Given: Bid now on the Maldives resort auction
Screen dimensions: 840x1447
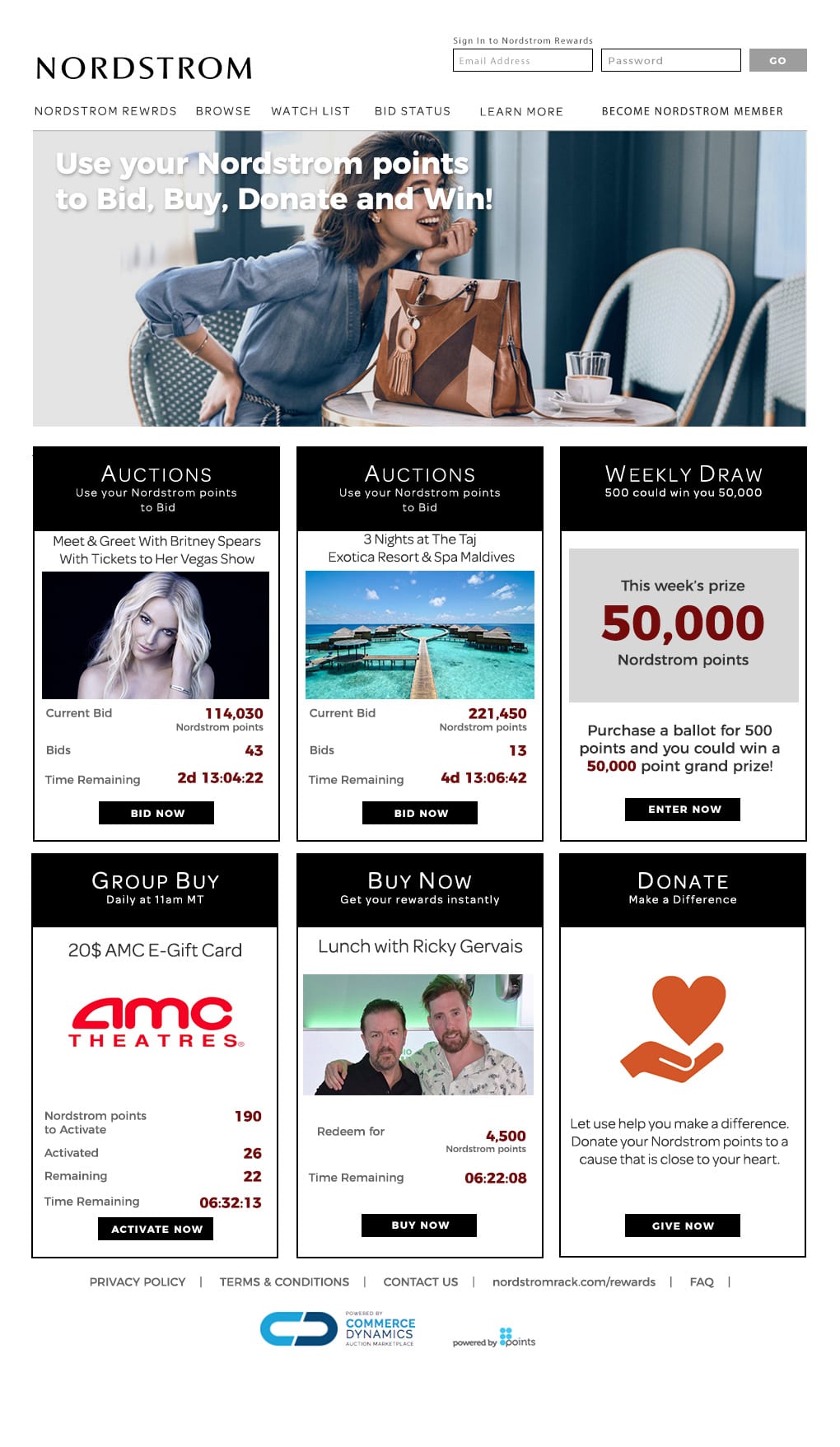Looking at the screenshot, I should tap(420, 813).
